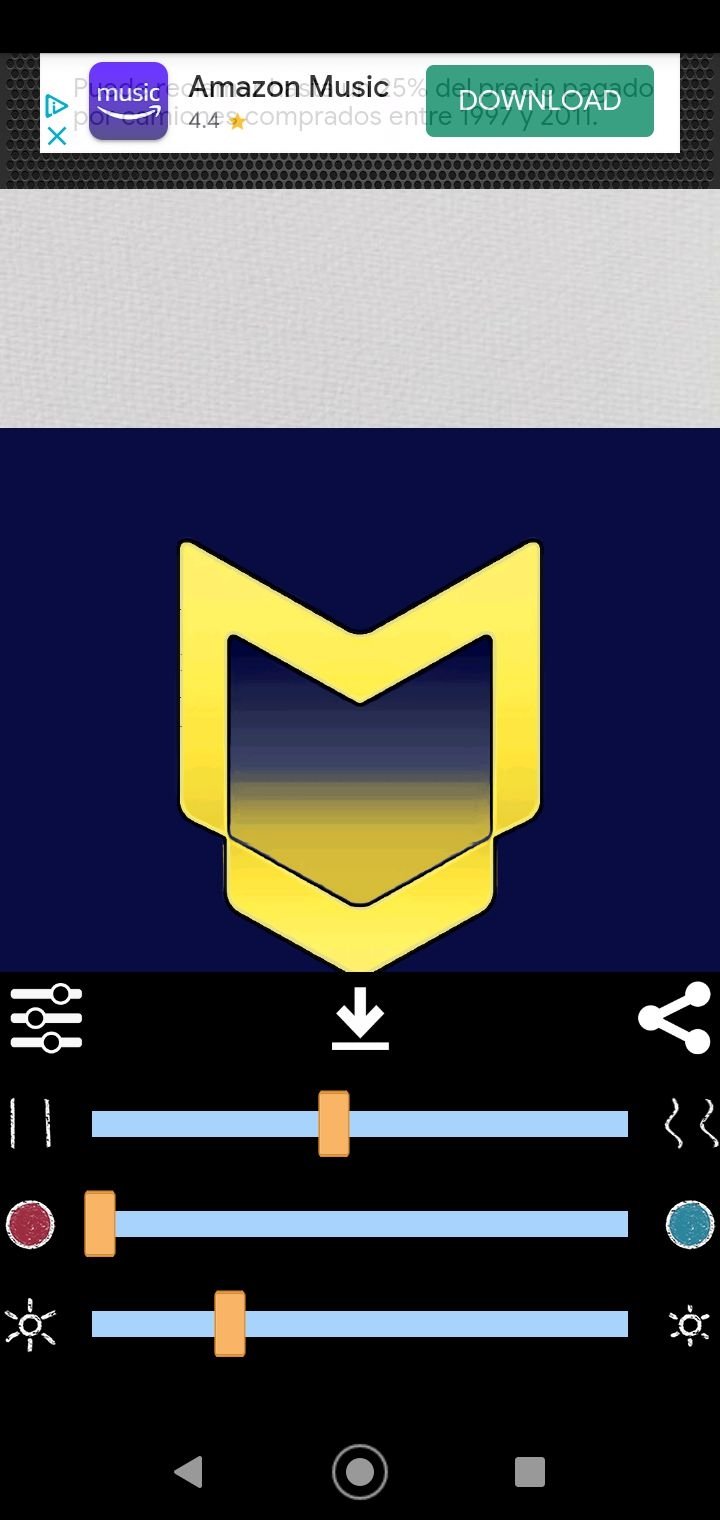Go back with the system back button
The width and height of the screenshot is (720, 1520).
click(x=188, y=1472)
